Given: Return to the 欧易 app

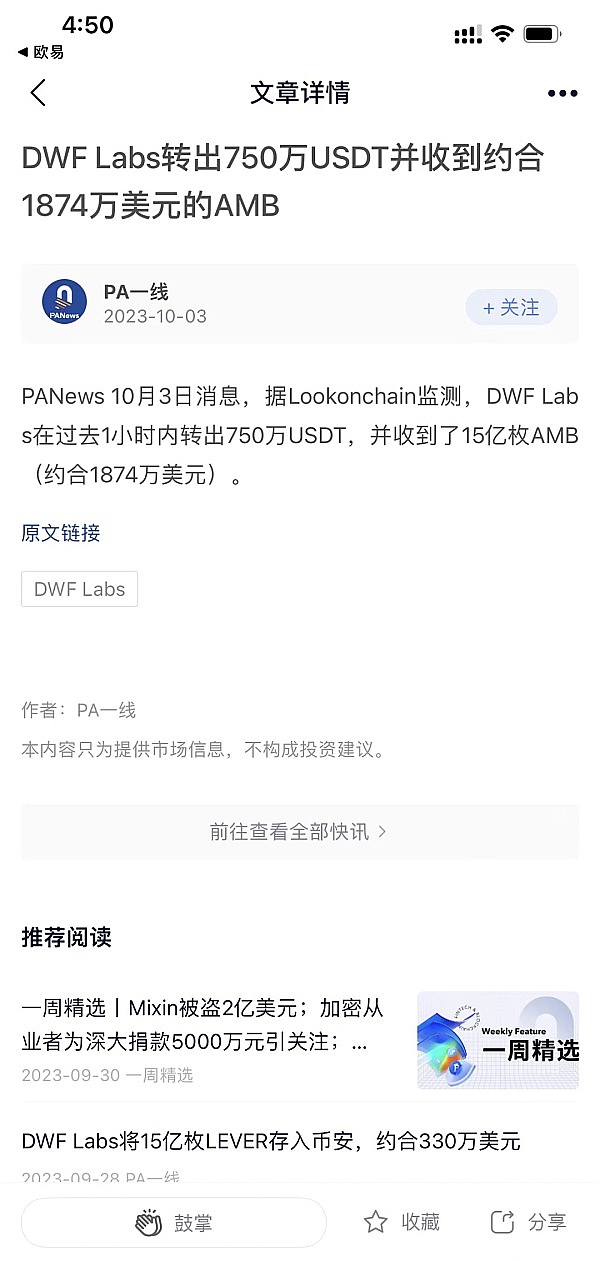Looking at the screenshot, I should [x=41, y=52].
